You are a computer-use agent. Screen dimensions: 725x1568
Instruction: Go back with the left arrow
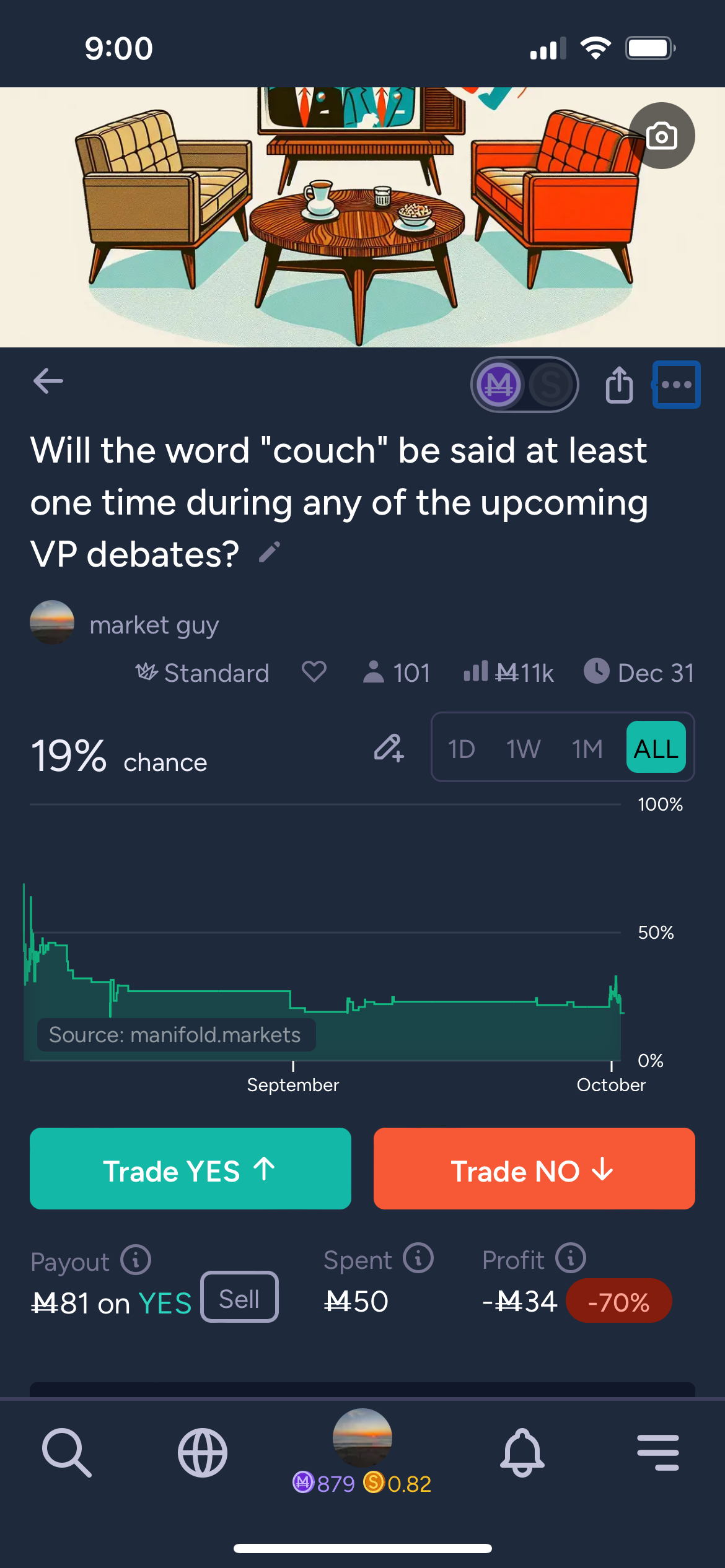[x=48, y=381]
